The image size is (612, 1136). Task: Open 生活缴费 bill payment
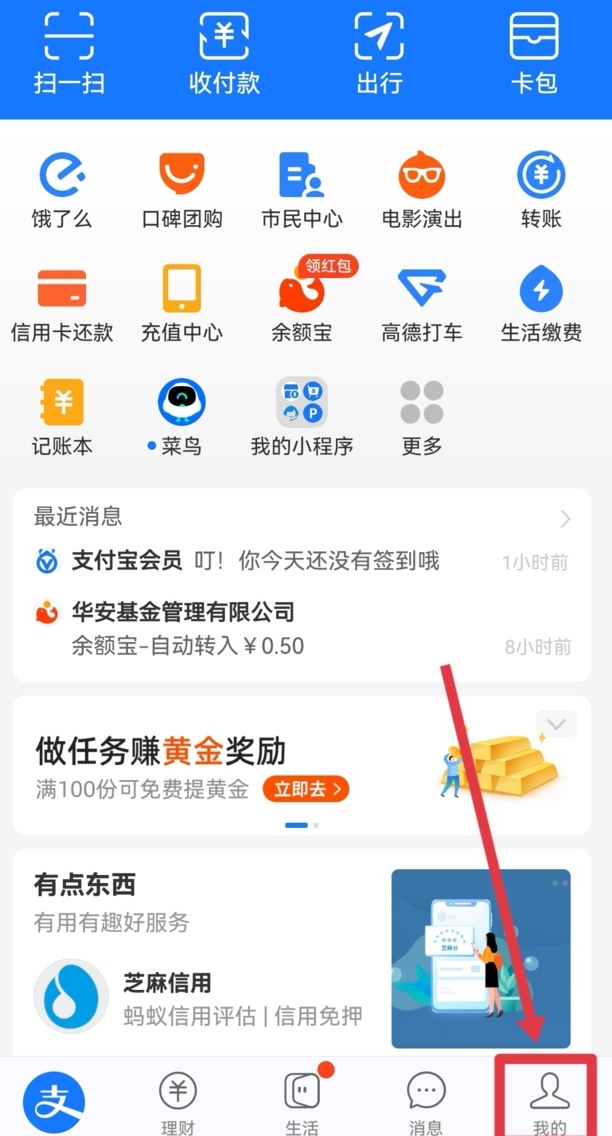pos(541,305)
